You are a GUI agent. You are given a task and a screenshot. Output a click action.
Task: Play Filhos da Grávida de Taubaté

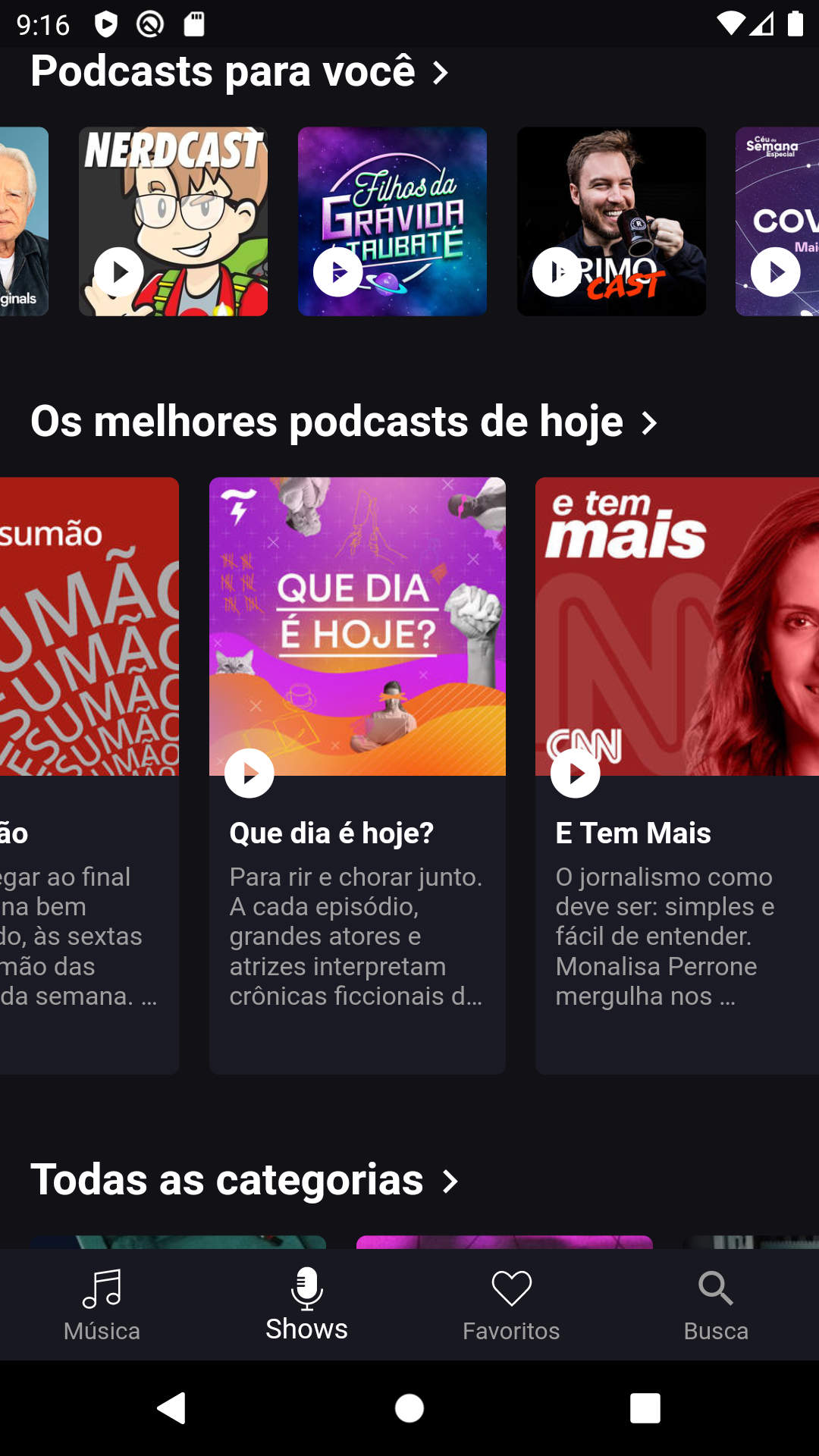(338, 272)
